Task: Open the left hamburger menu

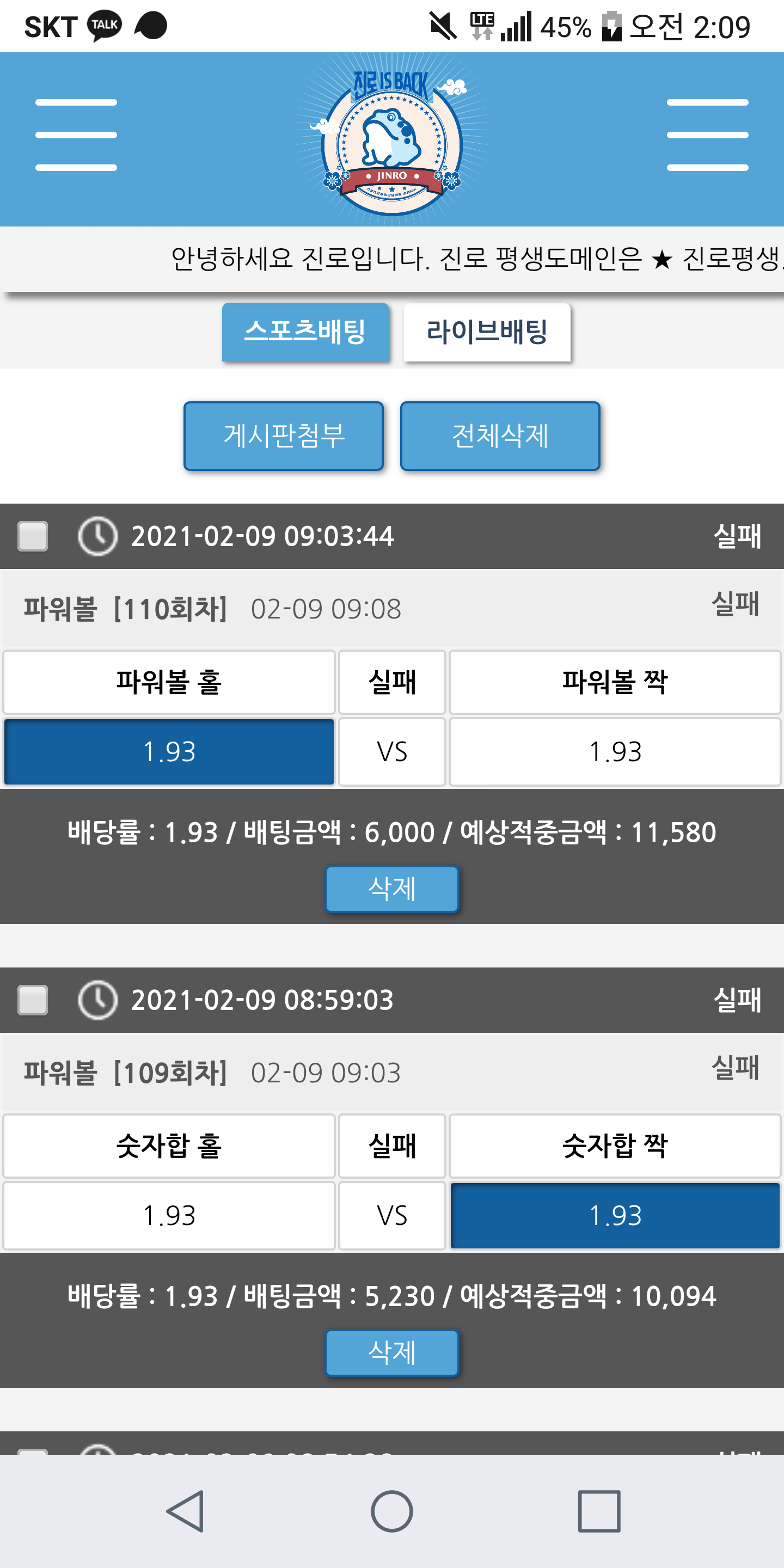Action: click(x=76, y=135)
